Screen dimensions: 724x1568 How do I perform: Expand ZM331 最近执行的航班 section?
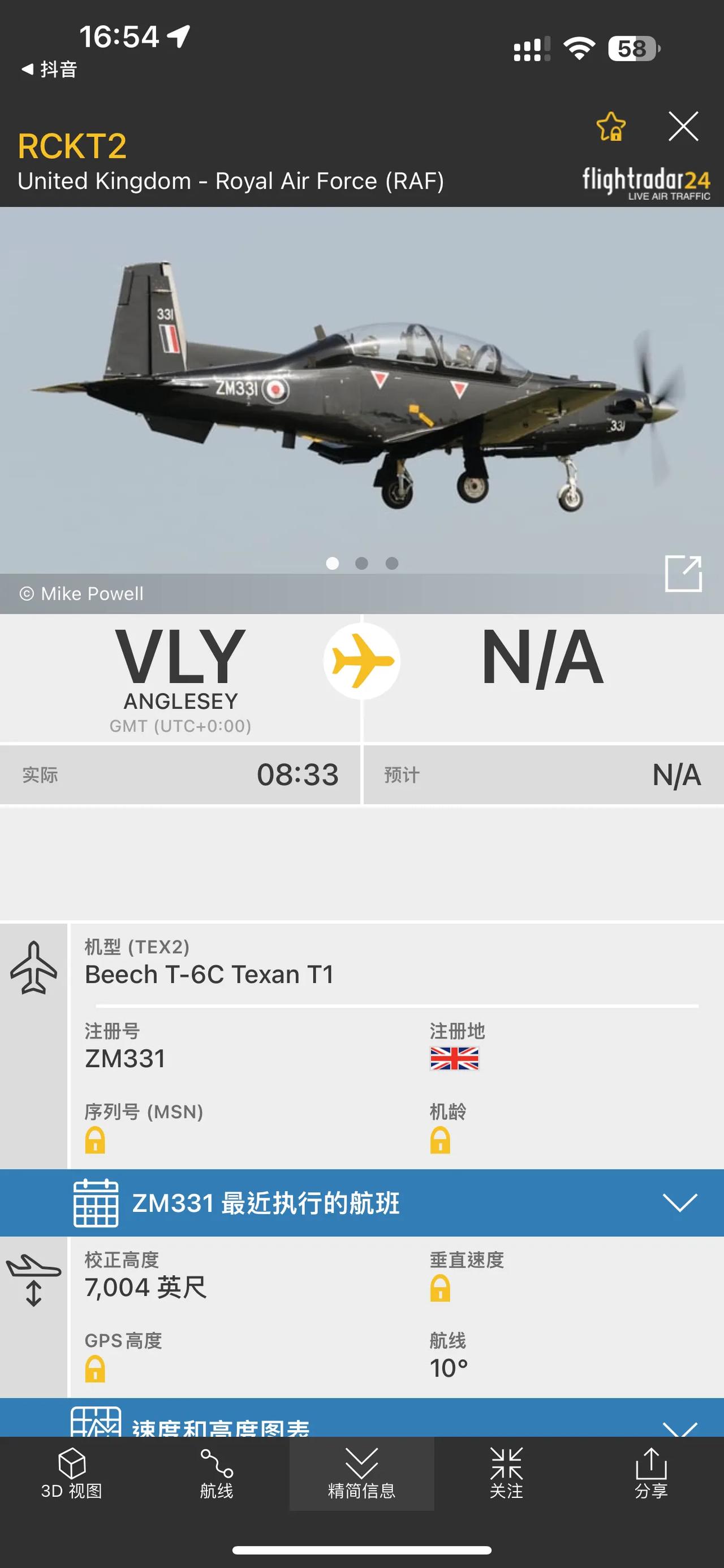[x=679, y=1203]
